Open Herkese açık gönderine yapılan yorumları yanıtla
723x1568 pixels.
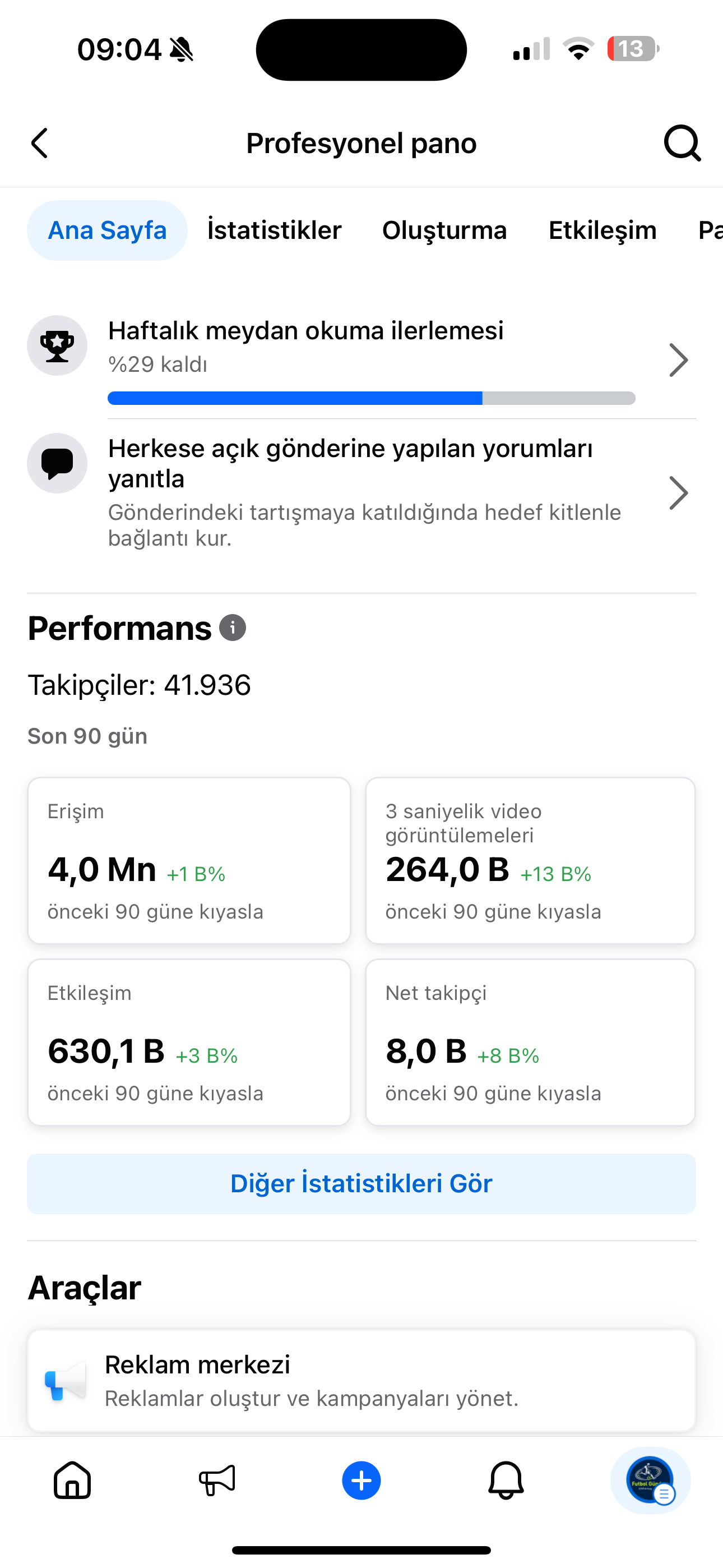tap(361, 492)
